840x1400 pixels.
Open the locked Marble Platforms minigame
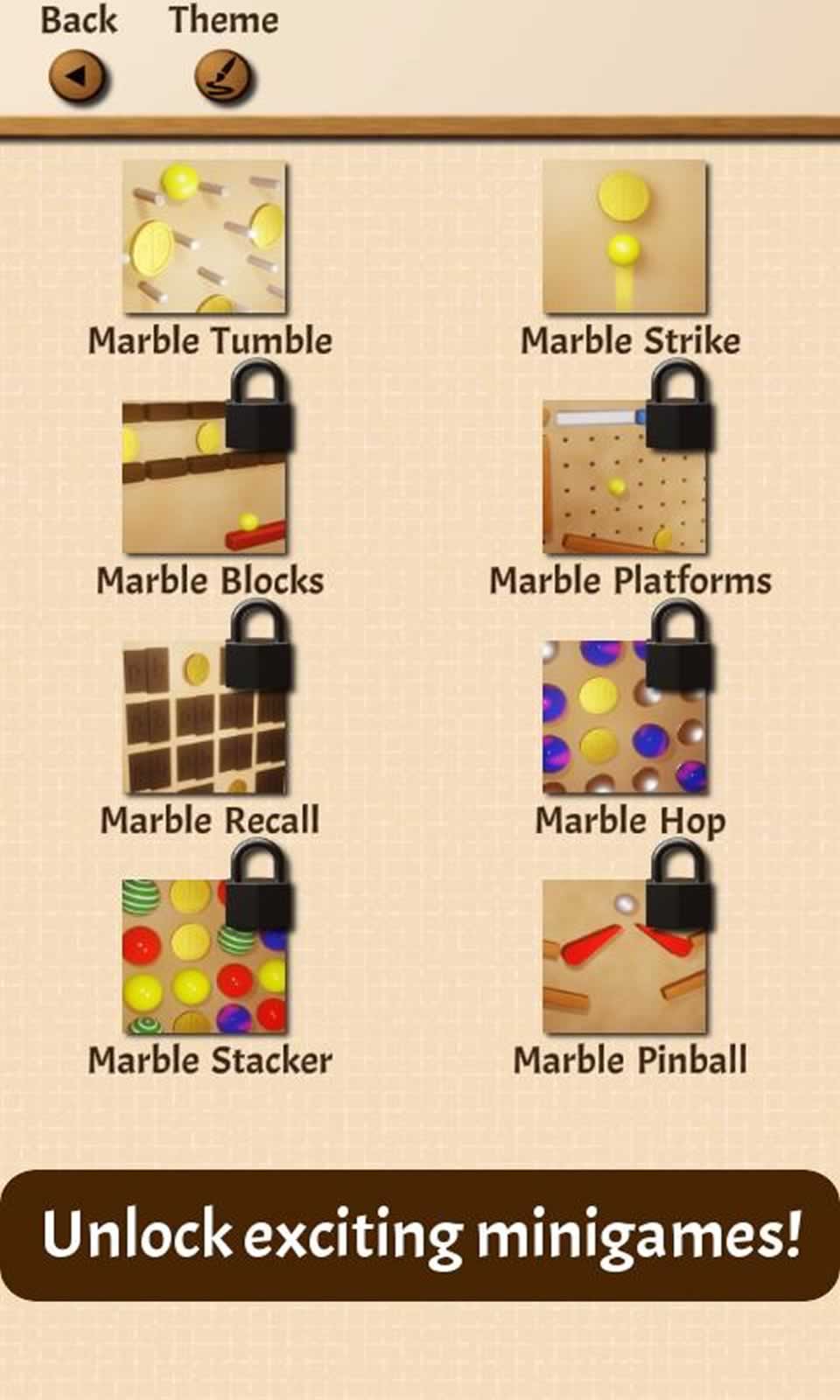click(625, 478)
